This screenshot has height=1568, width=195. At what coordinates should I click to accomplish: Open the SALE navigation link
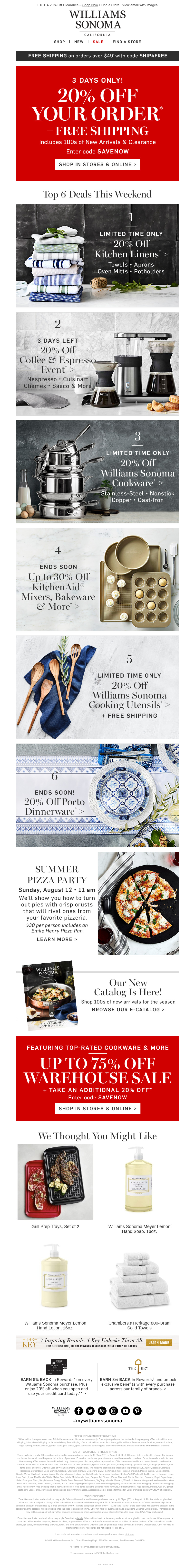click(97, 42)
